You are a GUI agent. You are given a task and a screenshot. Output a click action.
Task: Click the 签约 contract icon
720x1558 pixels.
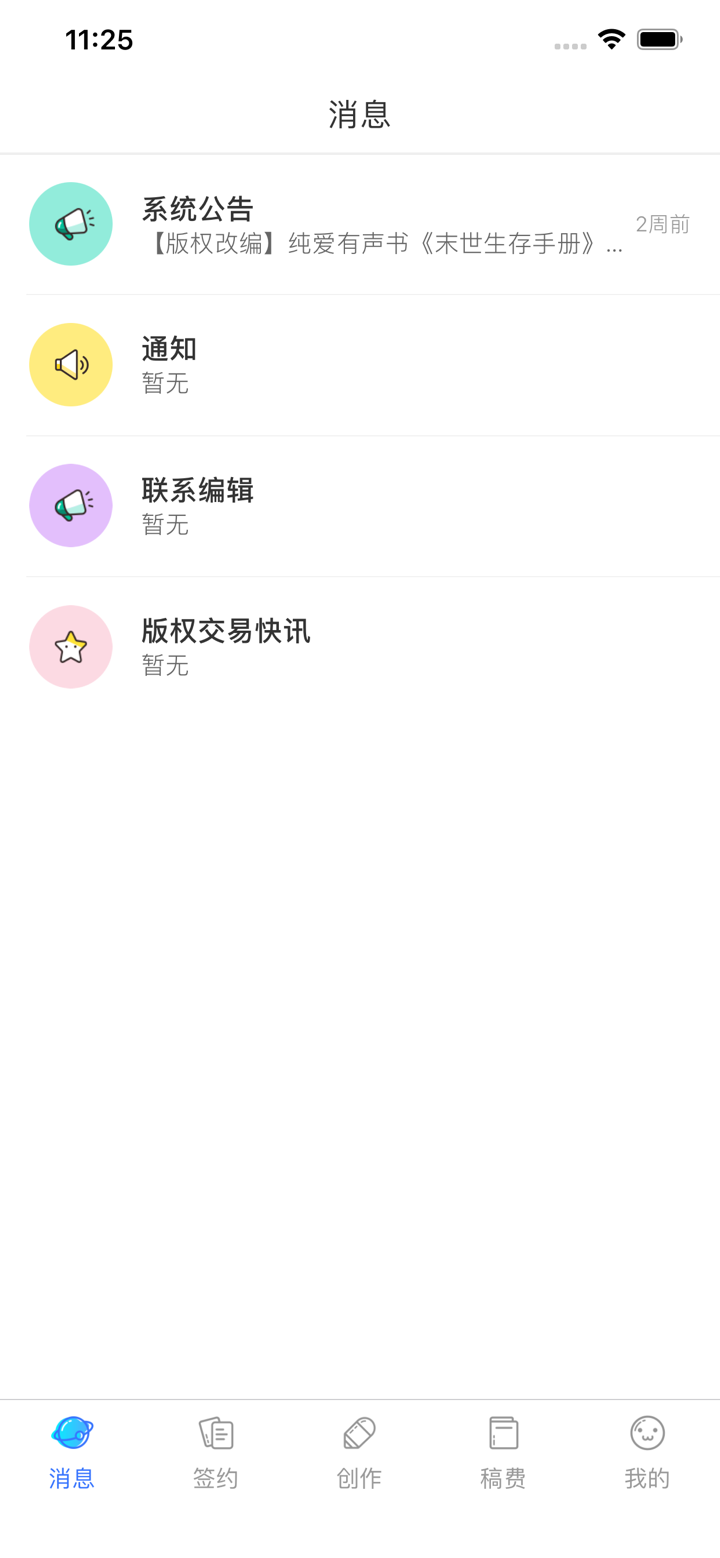click(215, 1434)
